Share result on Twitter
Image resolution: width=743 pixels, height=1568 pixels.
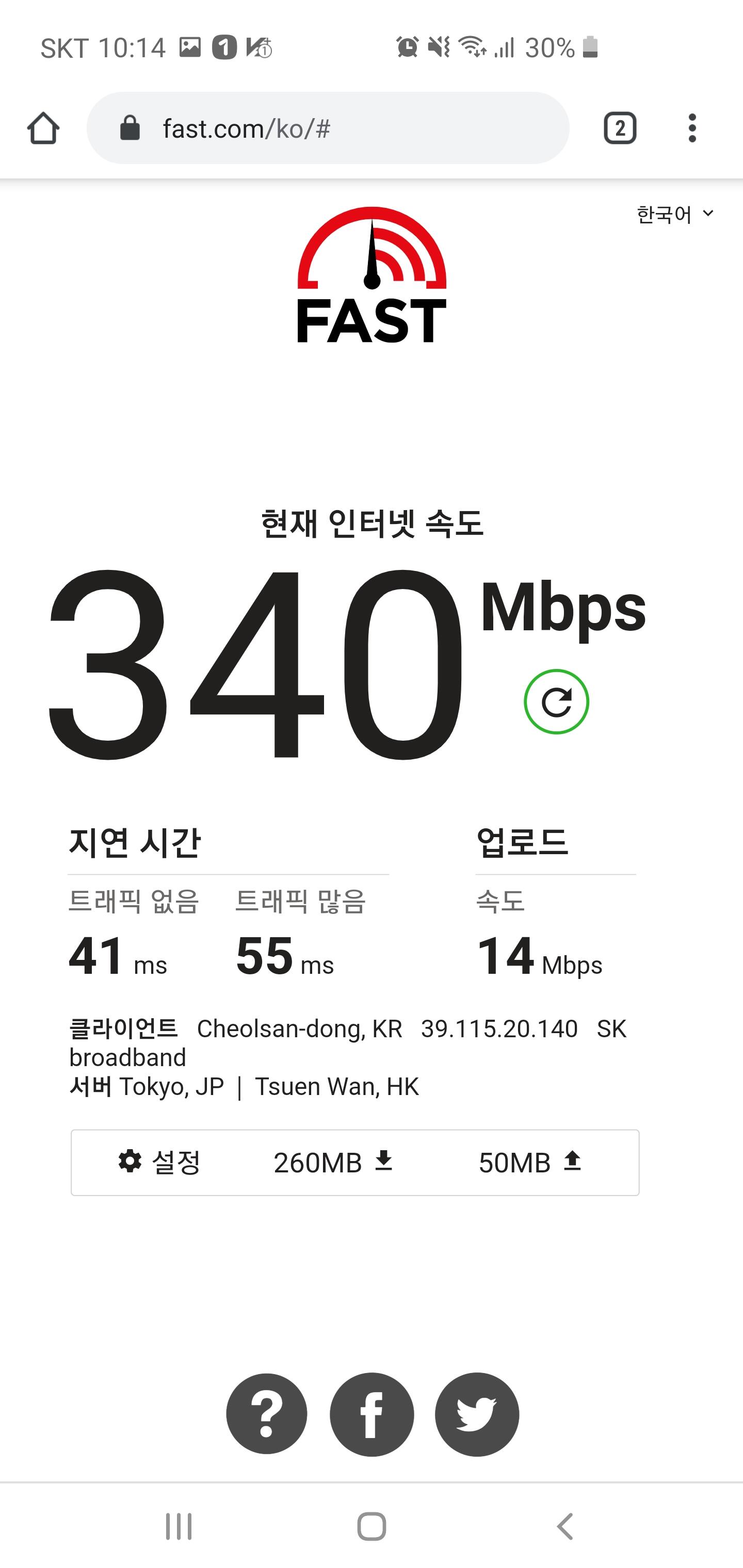(477, 1415)
